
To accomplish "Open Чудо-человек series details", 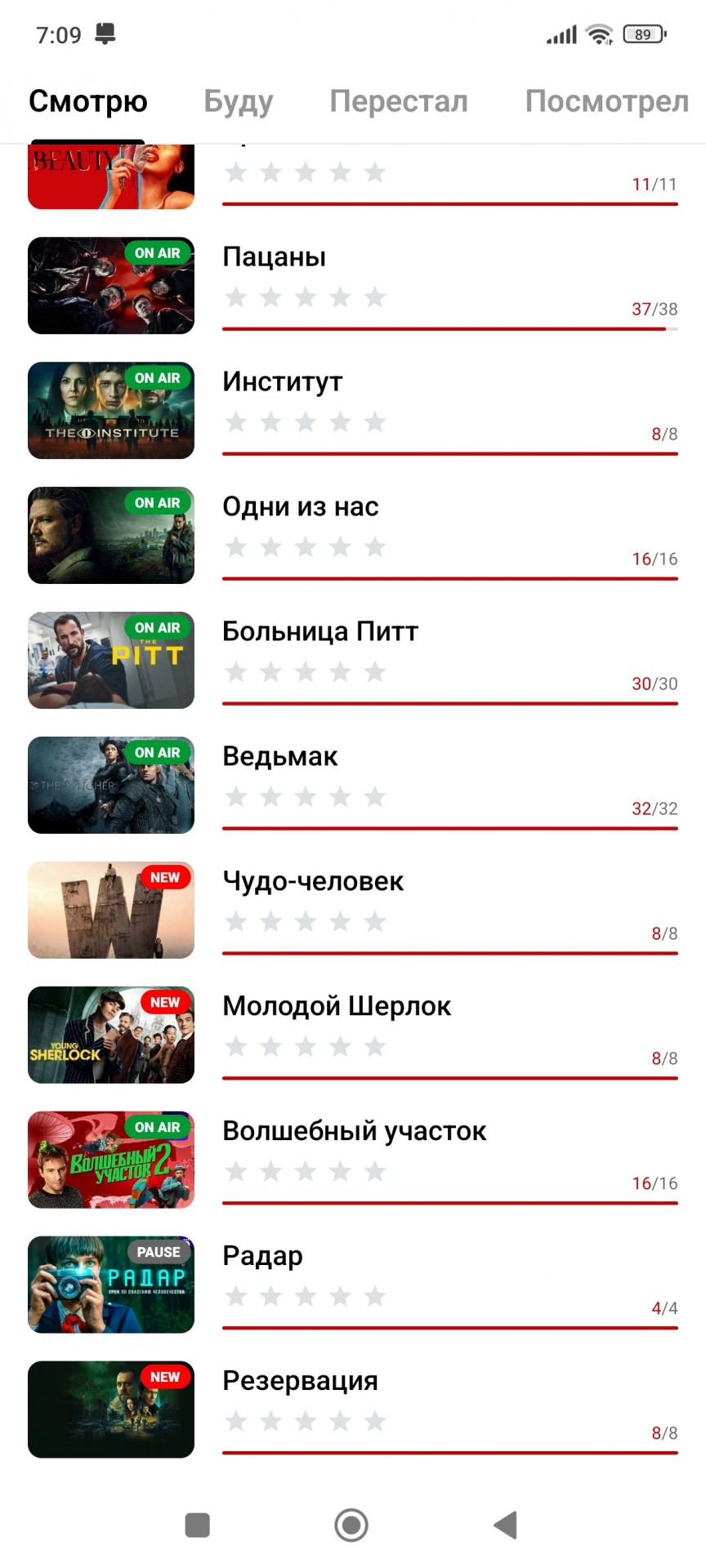I will tap(353, 910).
